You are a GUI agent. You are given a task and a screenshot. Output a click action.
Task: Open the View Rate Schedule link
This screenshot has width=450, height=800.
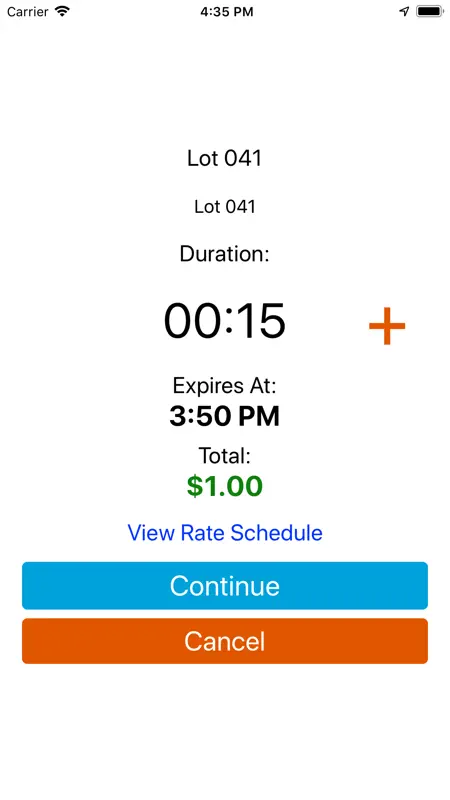[x=225, y=533]
